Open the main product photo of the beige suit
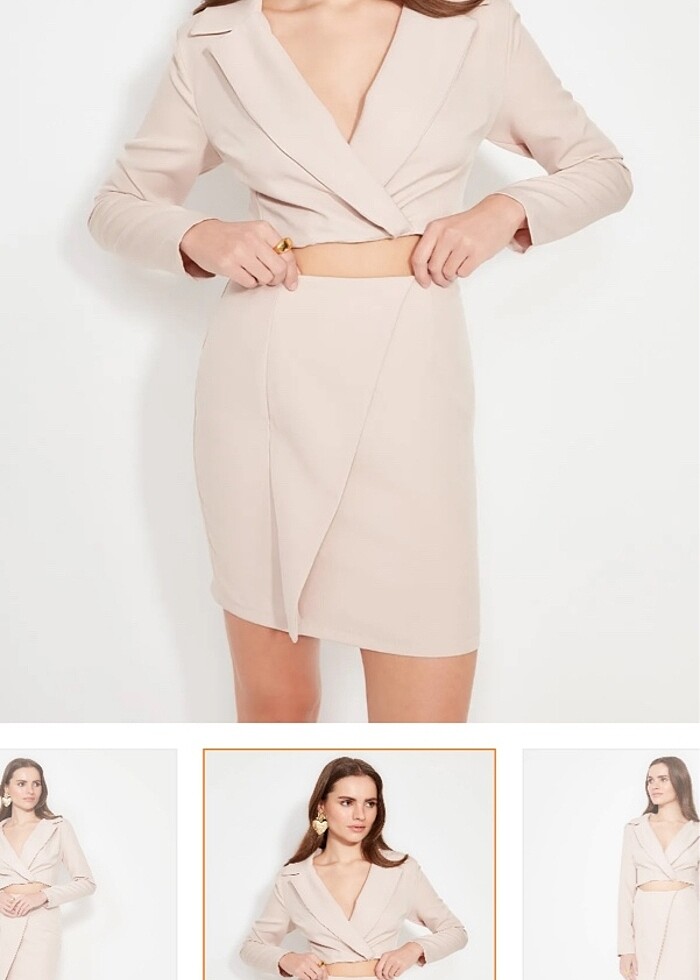 coord(350,360)
